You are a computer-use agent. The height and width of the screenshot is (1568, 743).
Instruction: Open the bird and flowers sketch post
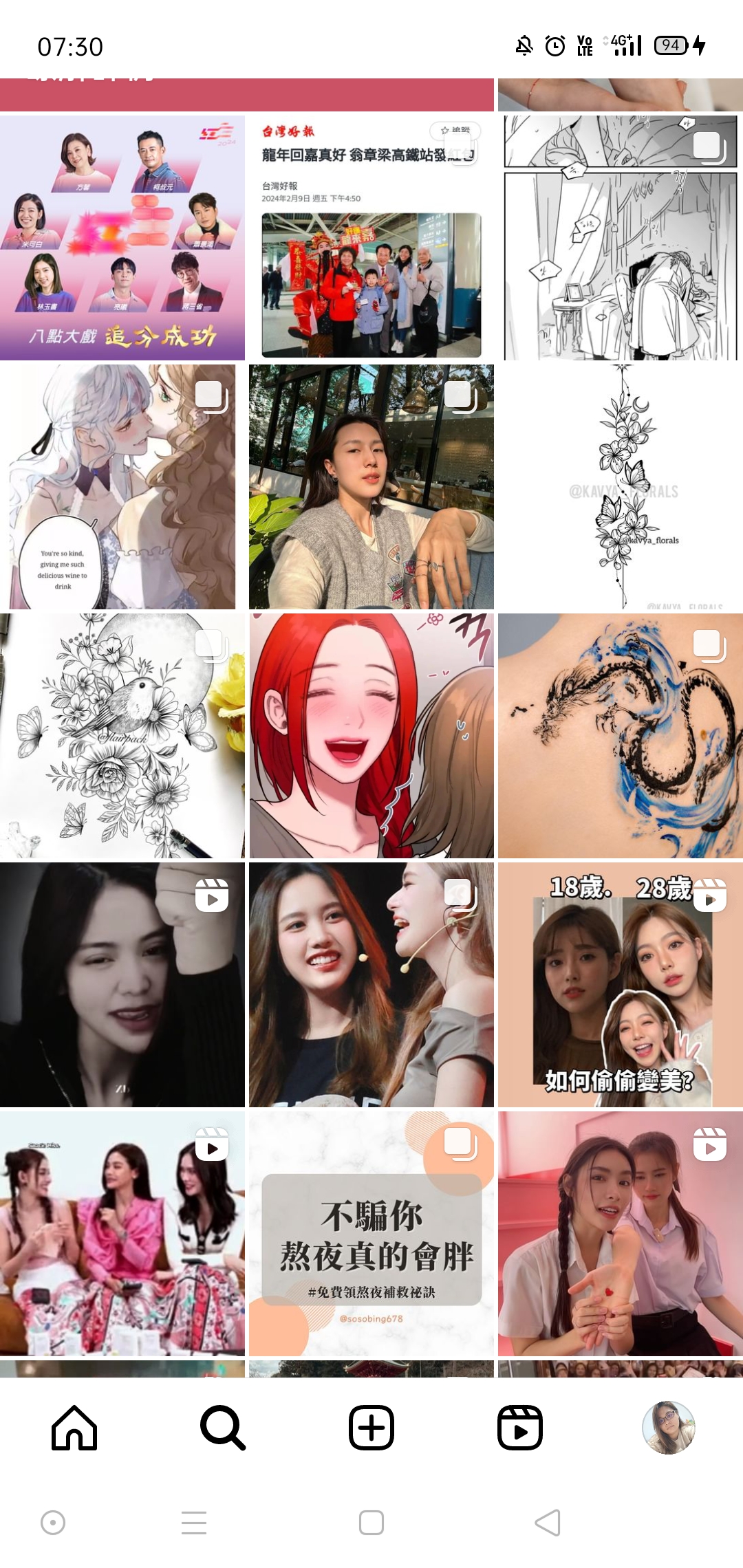click(x=122, y=736)
